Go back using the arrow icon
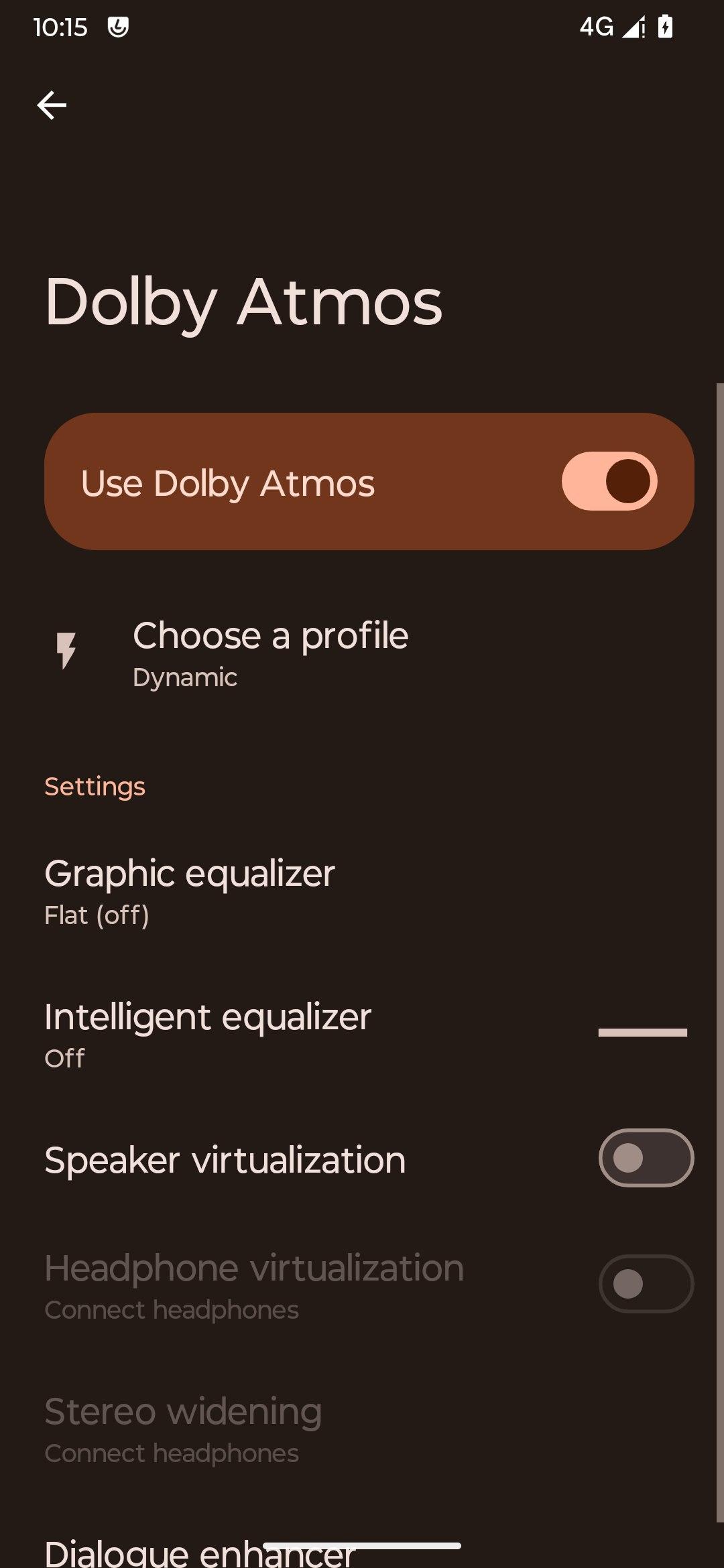Image resolution: width=724 pixels, height=1568 pixels. 52,105
